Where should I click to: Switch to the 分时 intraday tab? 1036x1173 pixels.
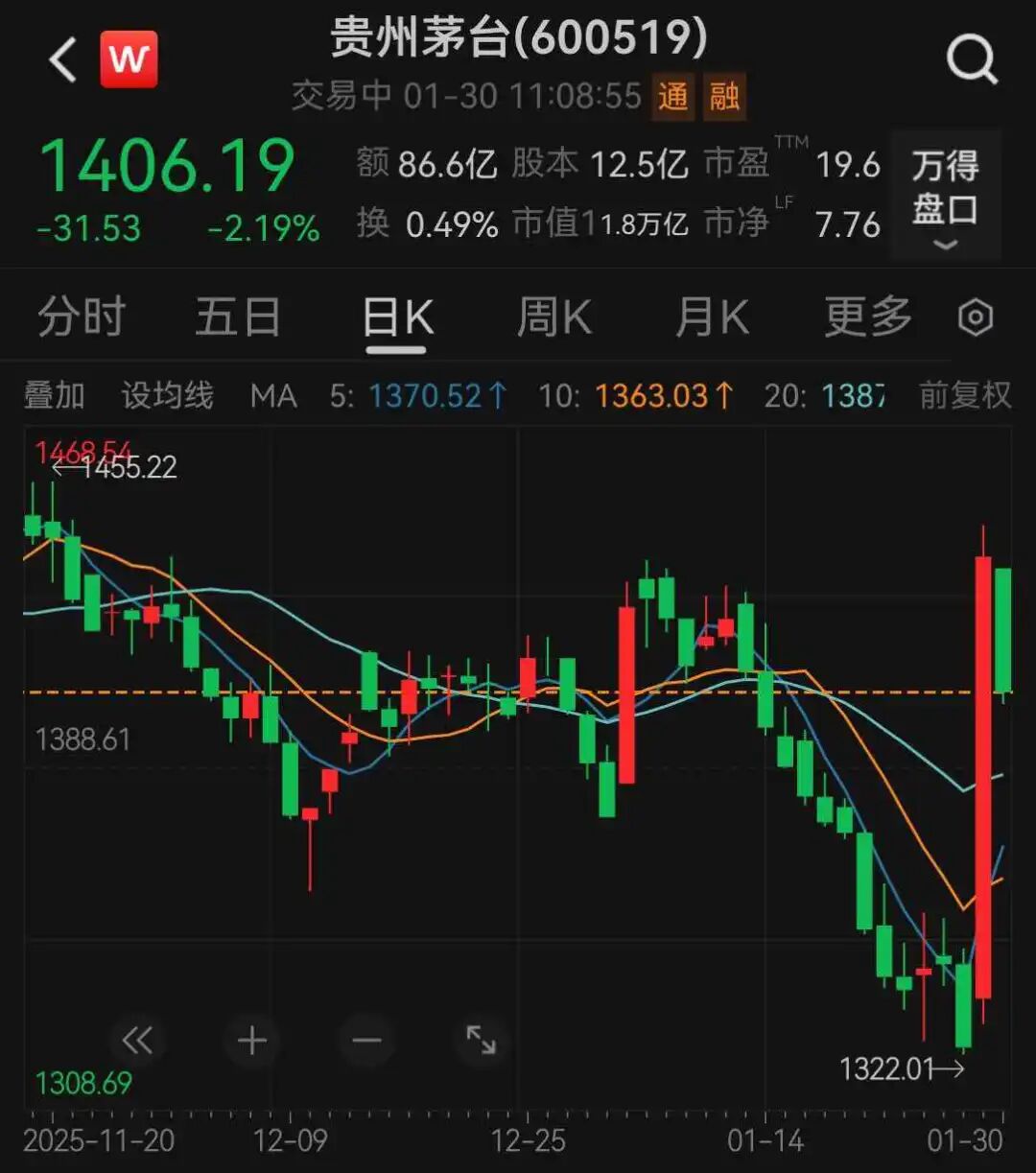[x=82, y=317]
